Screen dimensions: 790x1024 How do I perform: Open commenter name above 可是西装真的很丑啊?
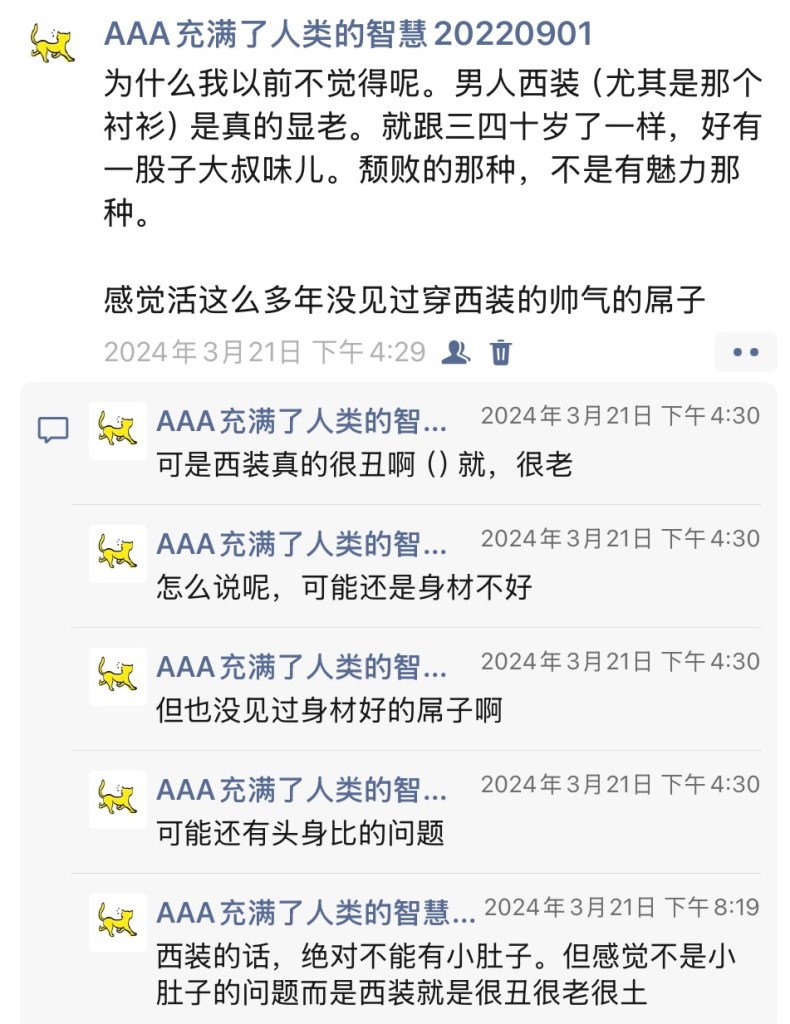click(x=302, y=422)
